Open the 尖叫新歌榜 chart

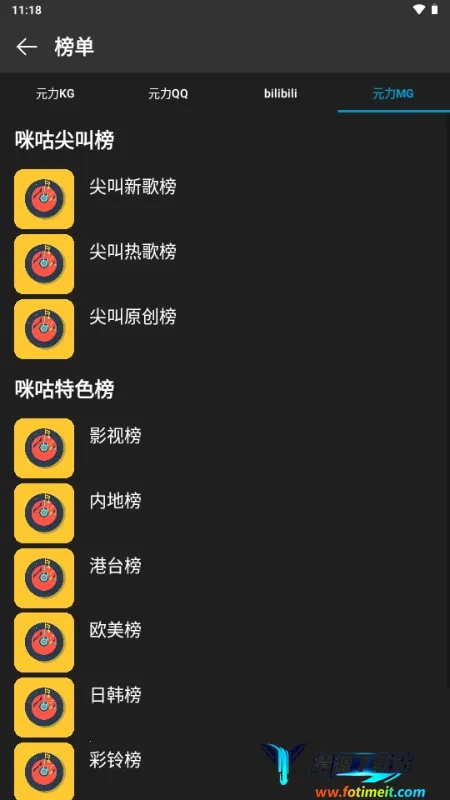coord(225,199)
